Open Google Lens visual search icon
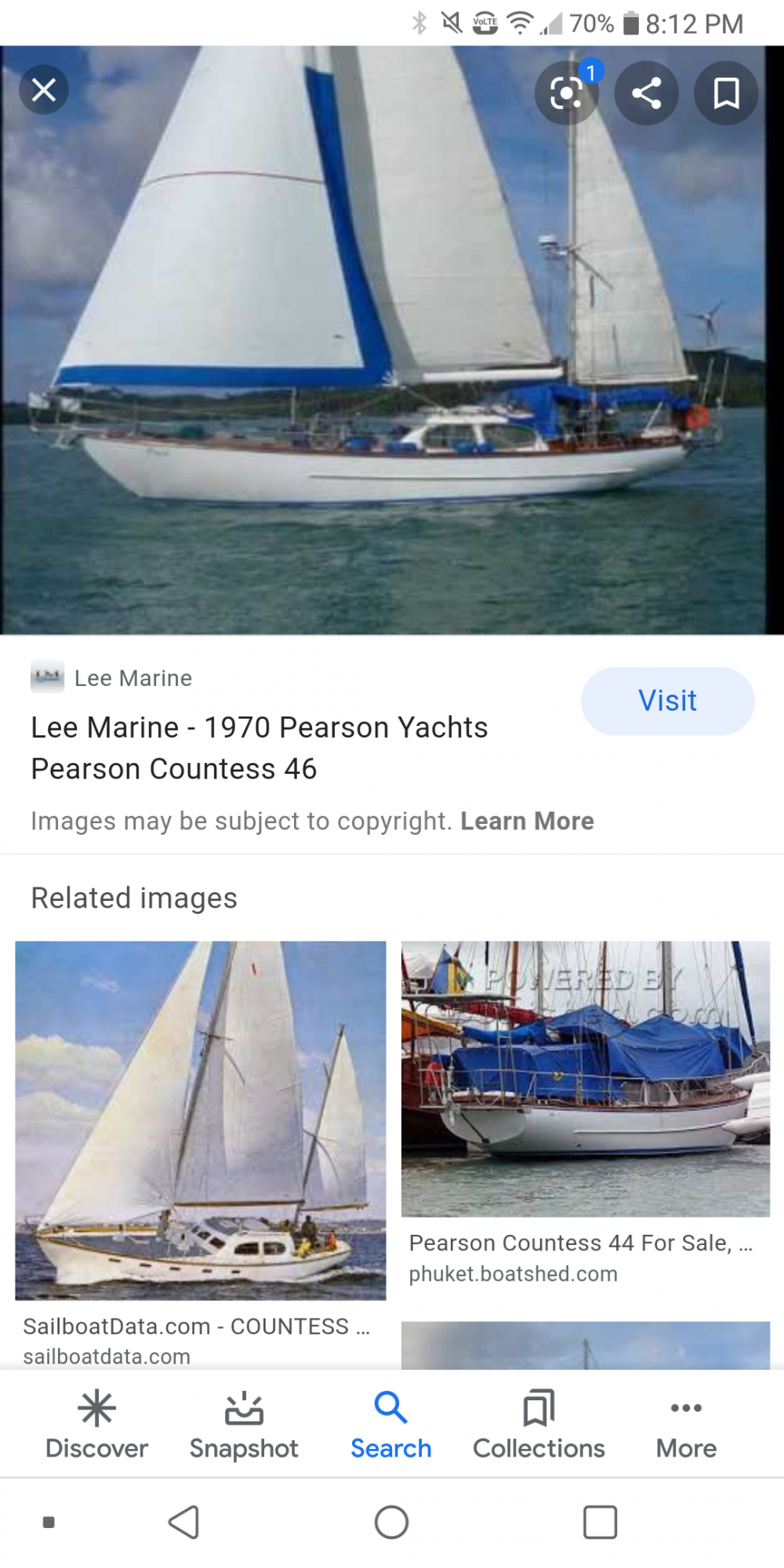This screenshot has width=784, height=1568. point(567,93)
